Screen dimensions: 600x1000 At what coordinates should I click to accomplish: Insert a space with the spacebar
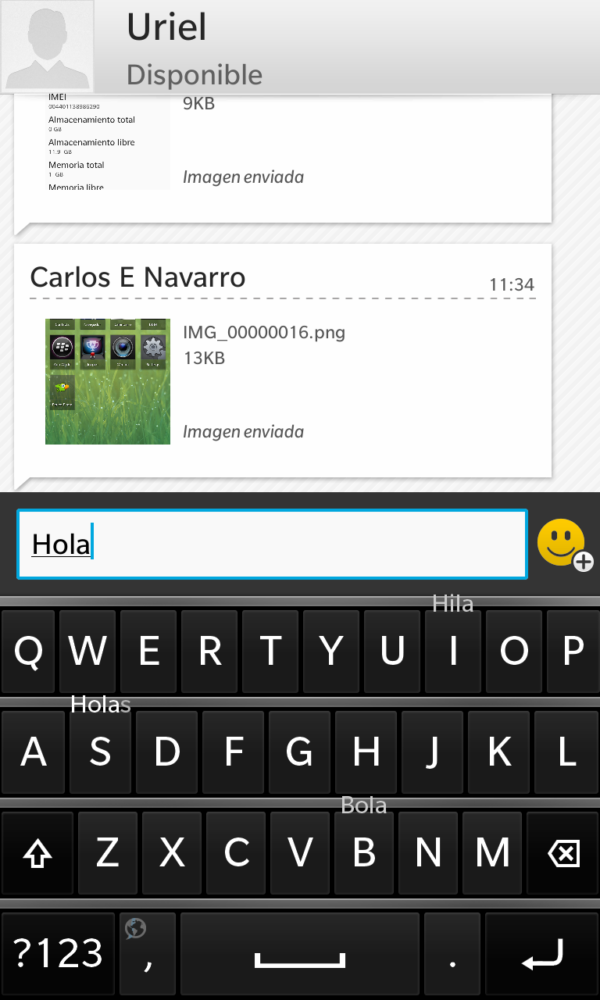300,954
